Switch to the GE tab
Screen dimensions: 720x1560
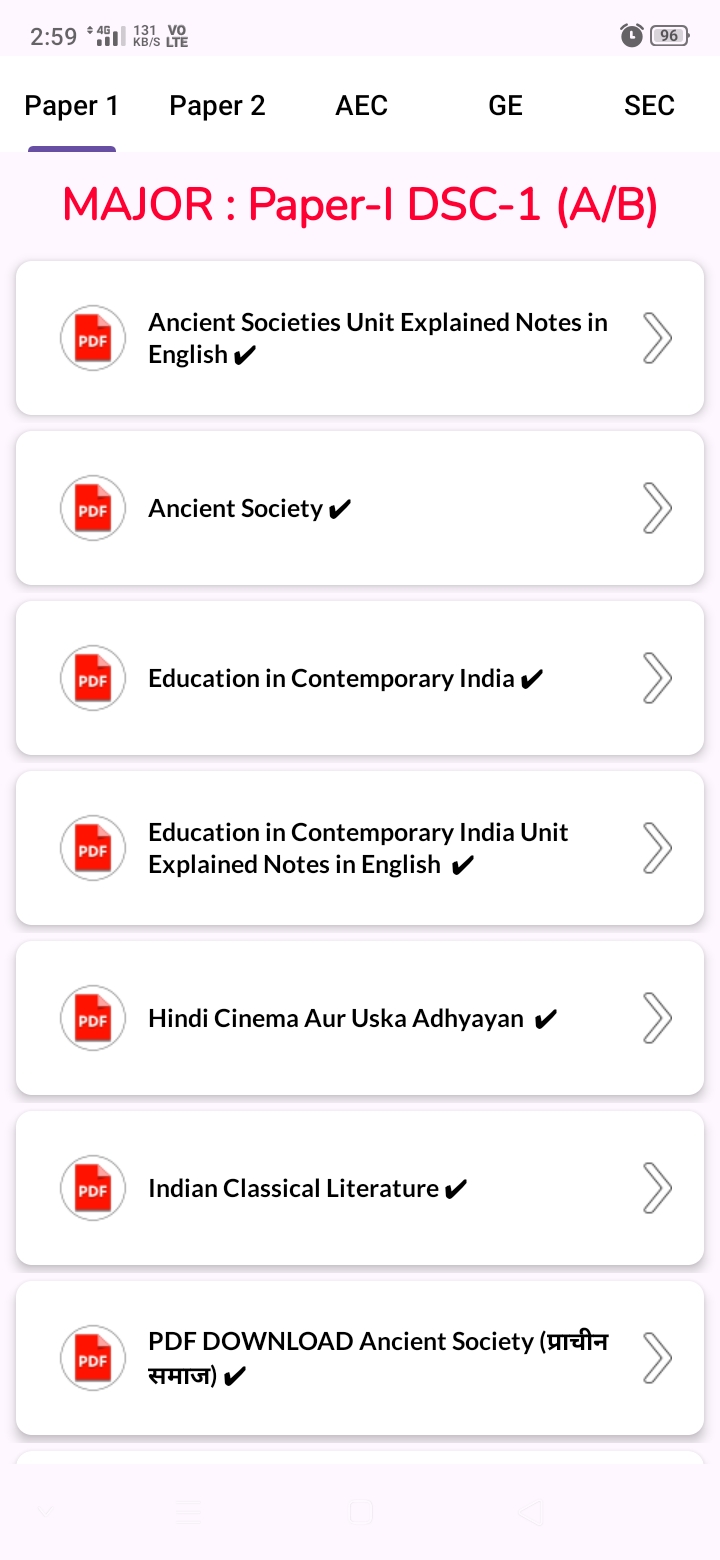pos(505,105)
